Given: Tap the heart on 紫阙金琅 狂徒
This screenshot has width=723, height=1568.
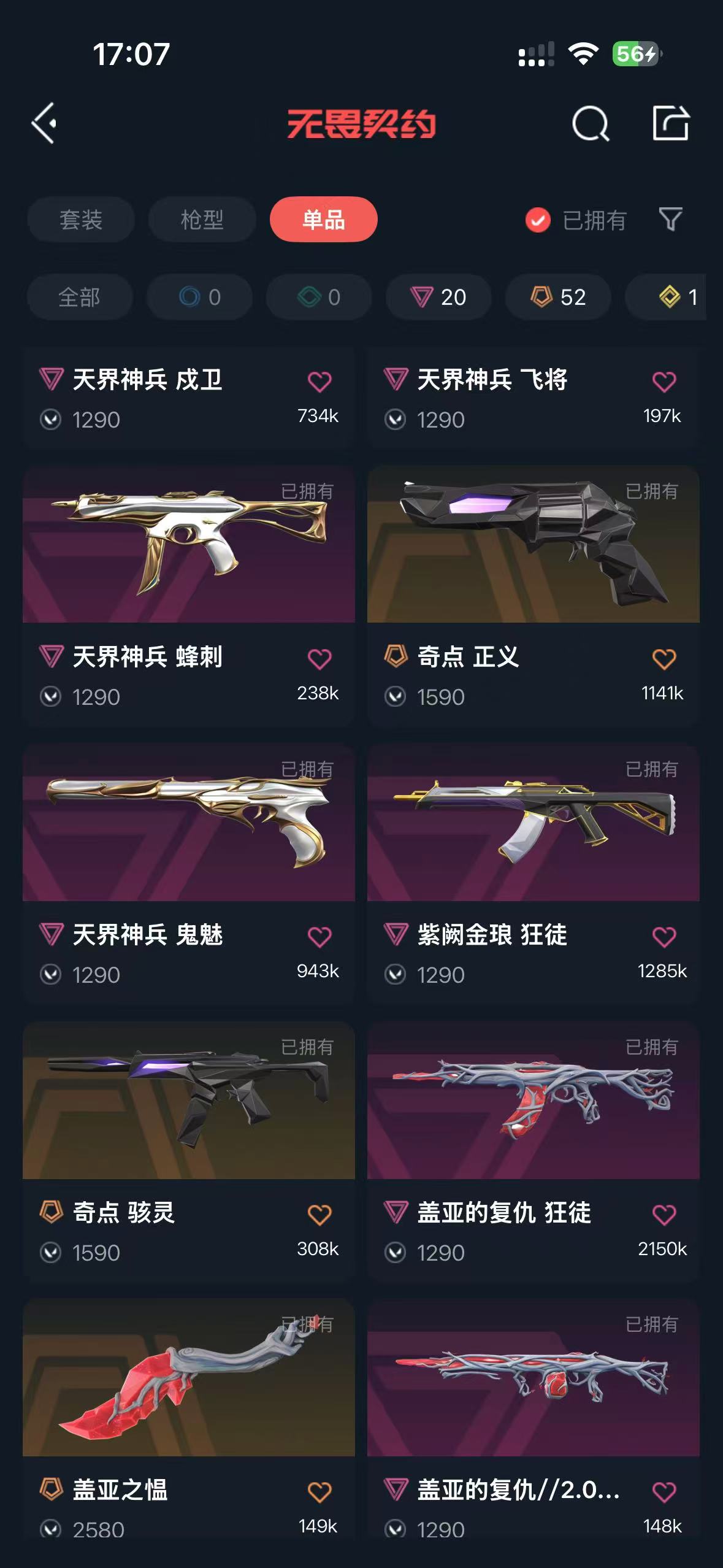Looking at the screenshot, I should pos(664,937).
